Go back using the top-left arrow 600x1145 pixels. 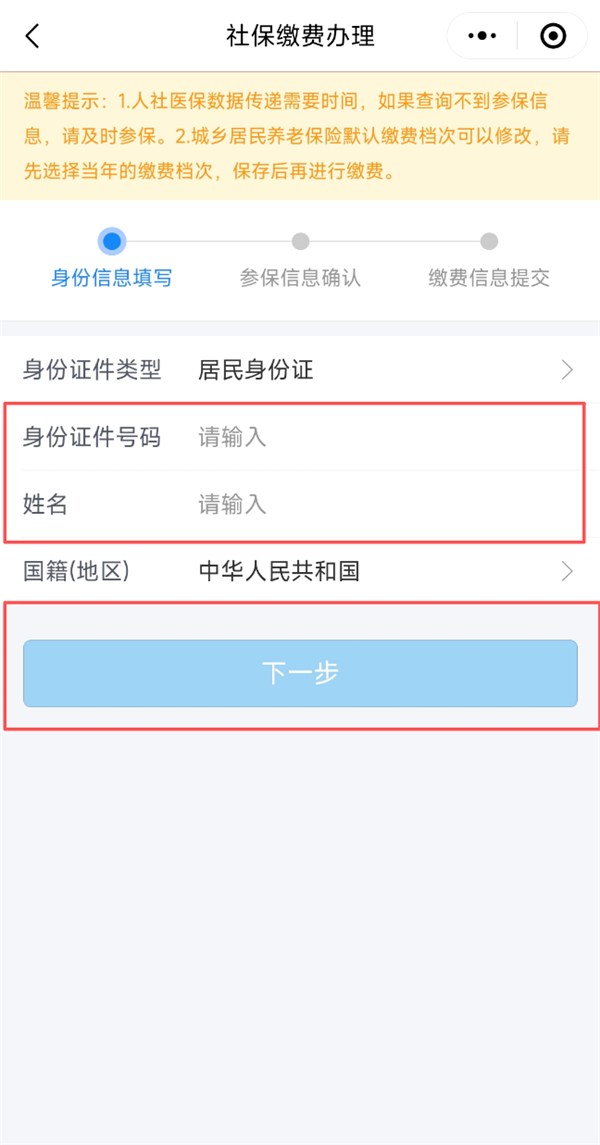click(x=33, y=37)
